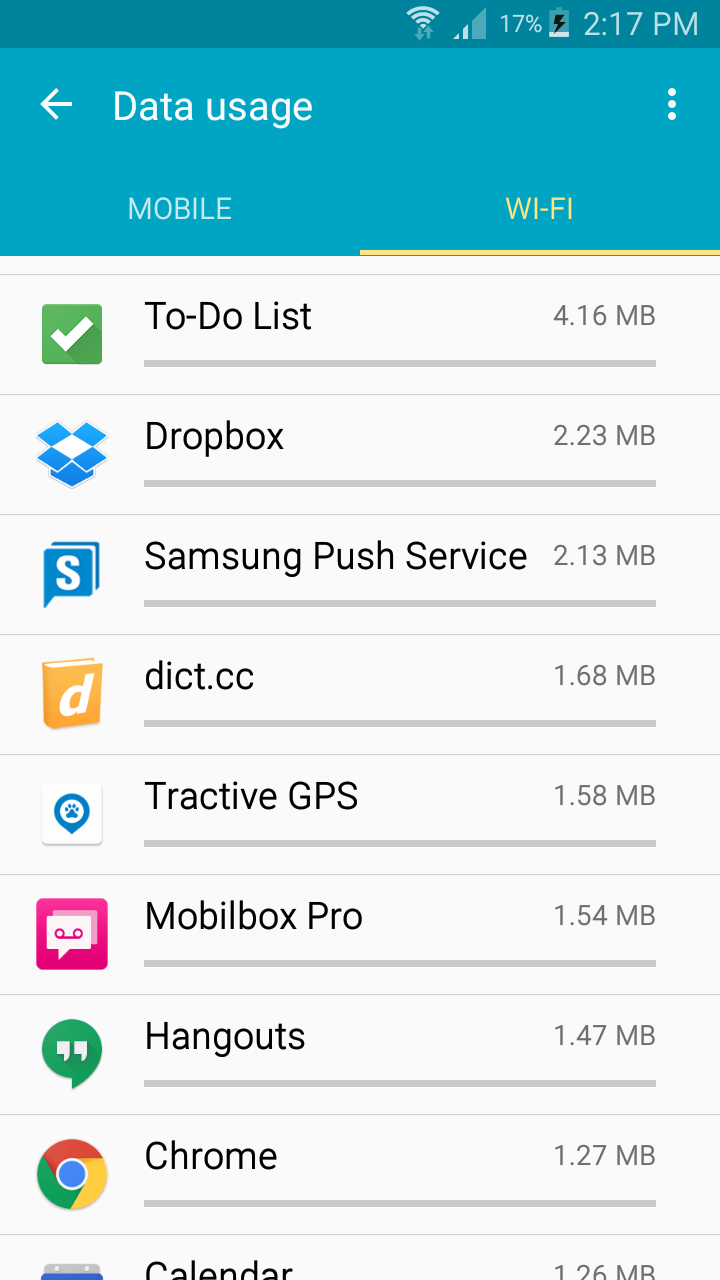Open Tractive GPS data usage

click(x=360, y=814)
